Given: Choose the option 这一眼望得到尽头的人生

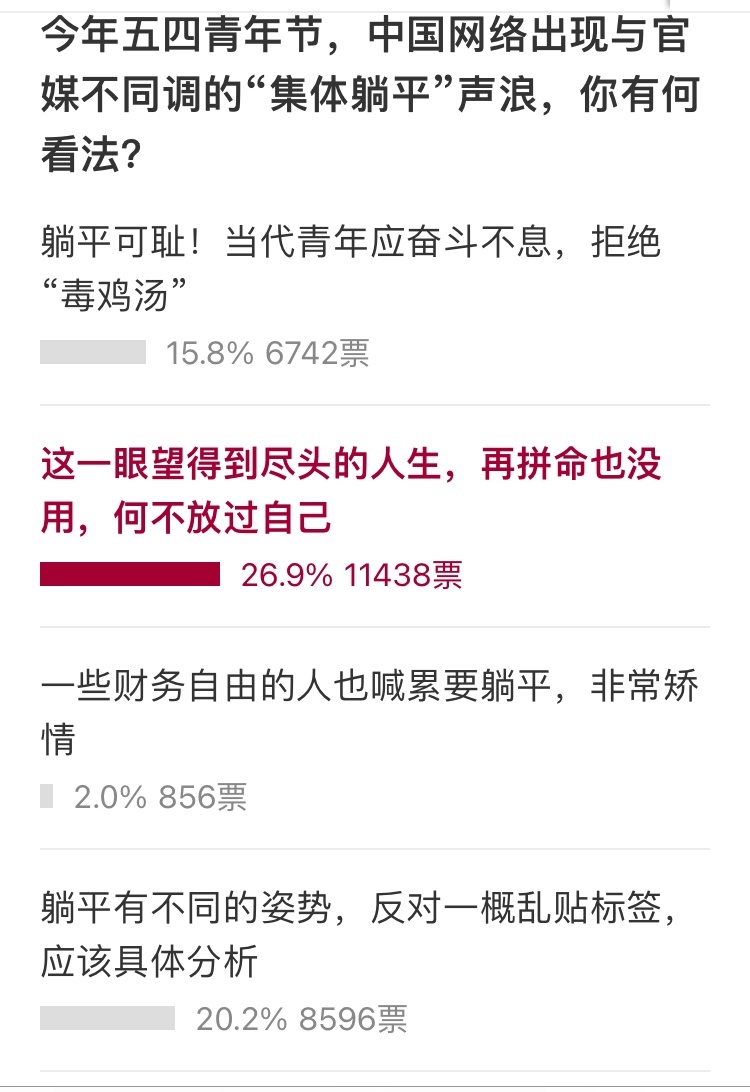Looking at the screenshot, I should (x=350, y=492).
